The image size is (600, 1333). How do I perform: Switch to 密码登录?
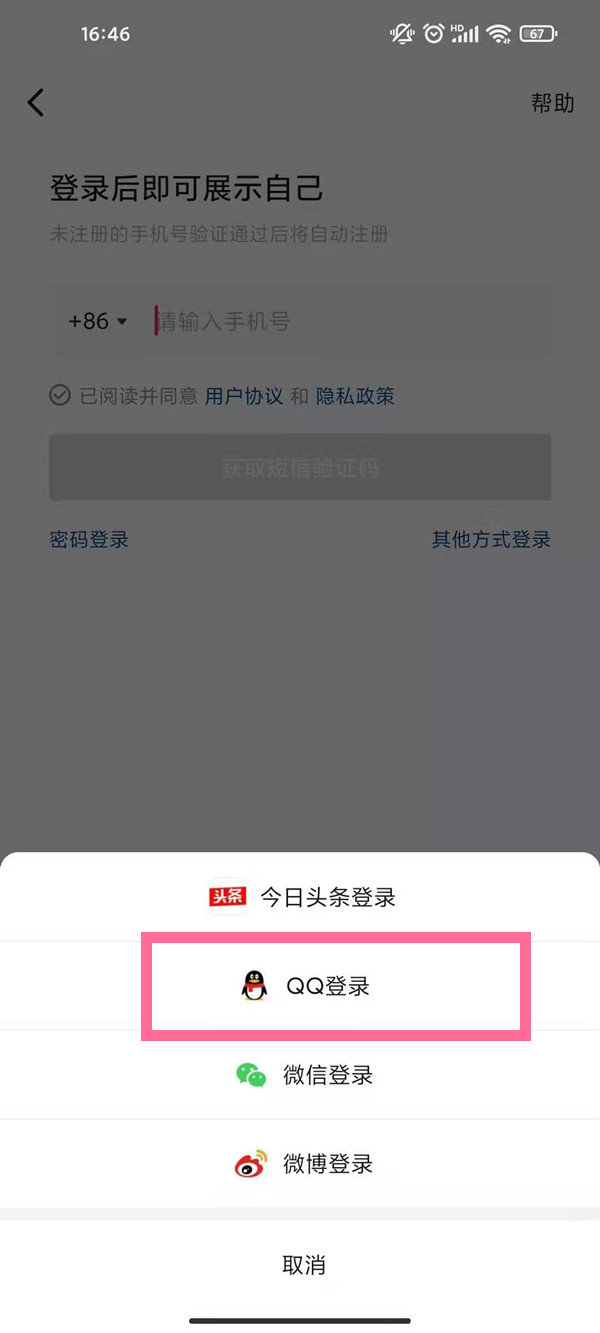coord(89,540)
